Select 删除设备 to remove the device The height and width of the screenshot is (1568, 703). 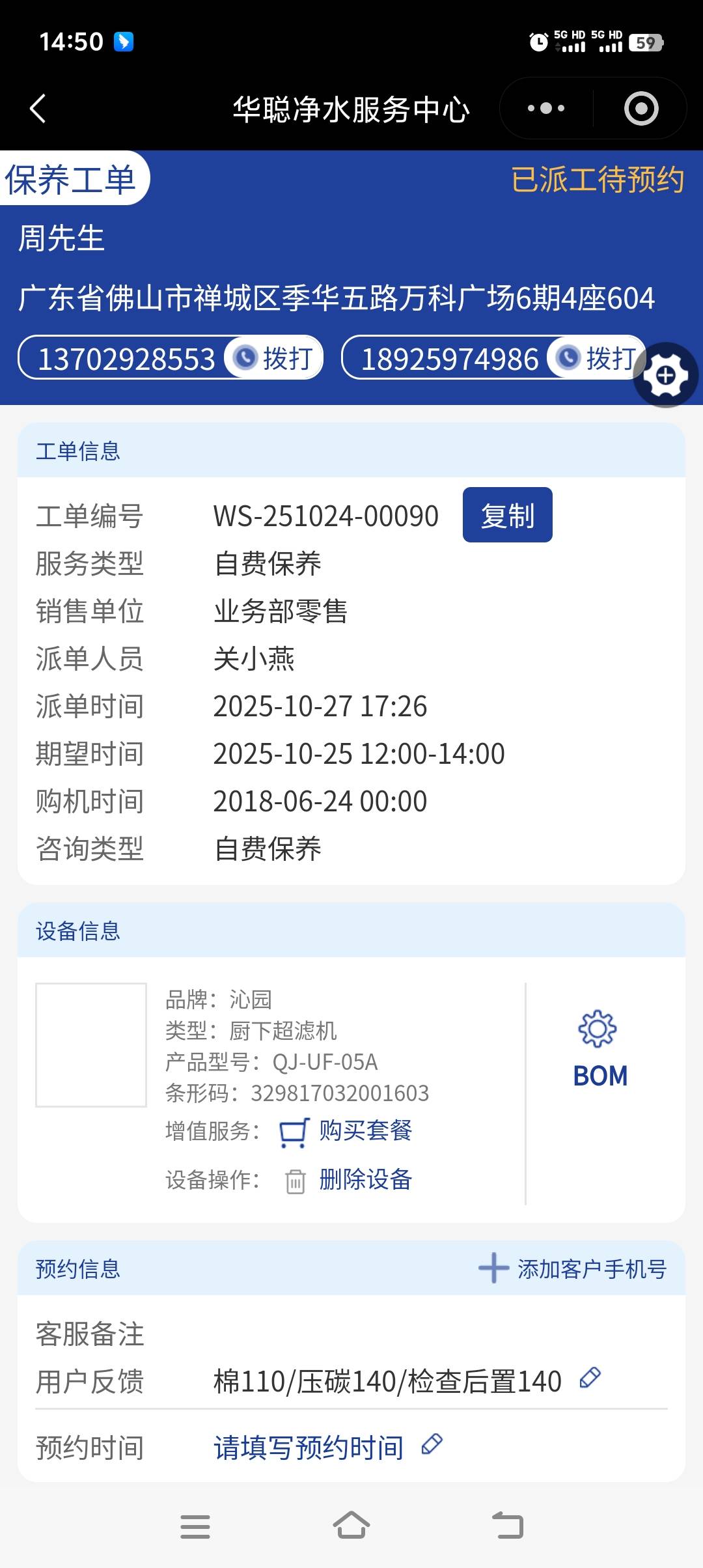click(365, 1179)
